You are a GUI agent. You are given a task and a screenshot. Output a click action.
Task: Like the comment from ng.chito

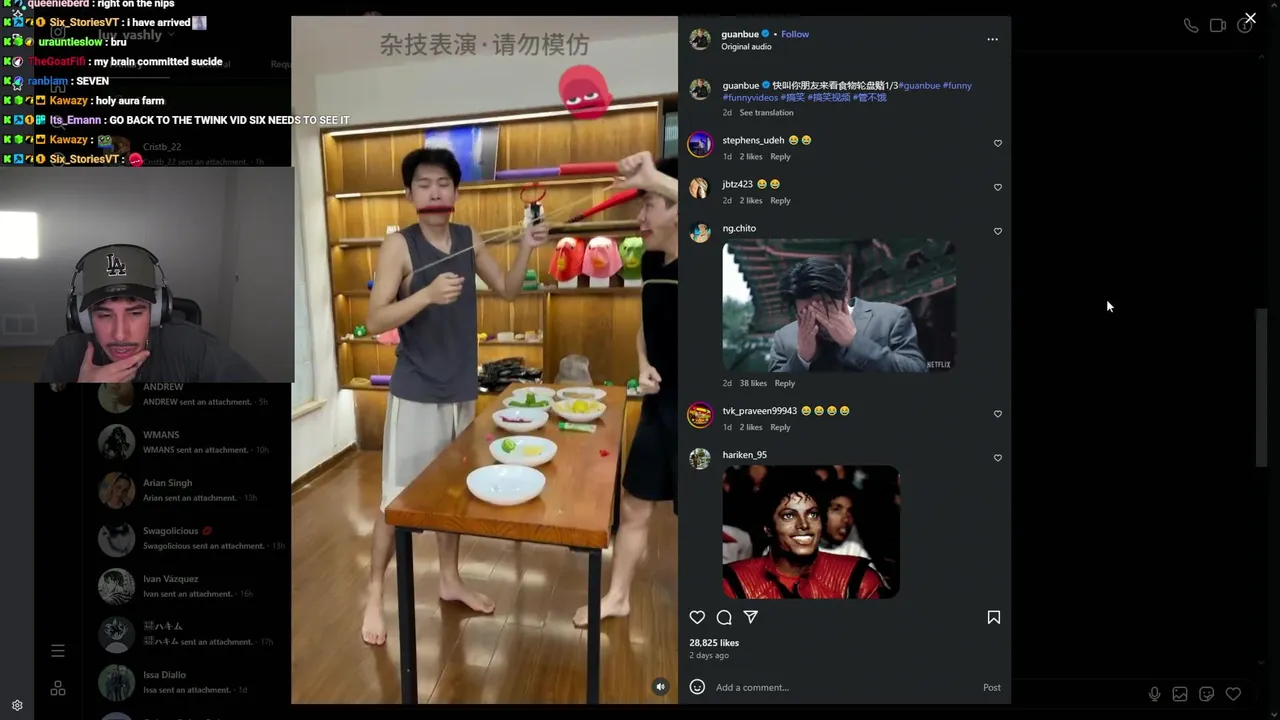(997, 231)
